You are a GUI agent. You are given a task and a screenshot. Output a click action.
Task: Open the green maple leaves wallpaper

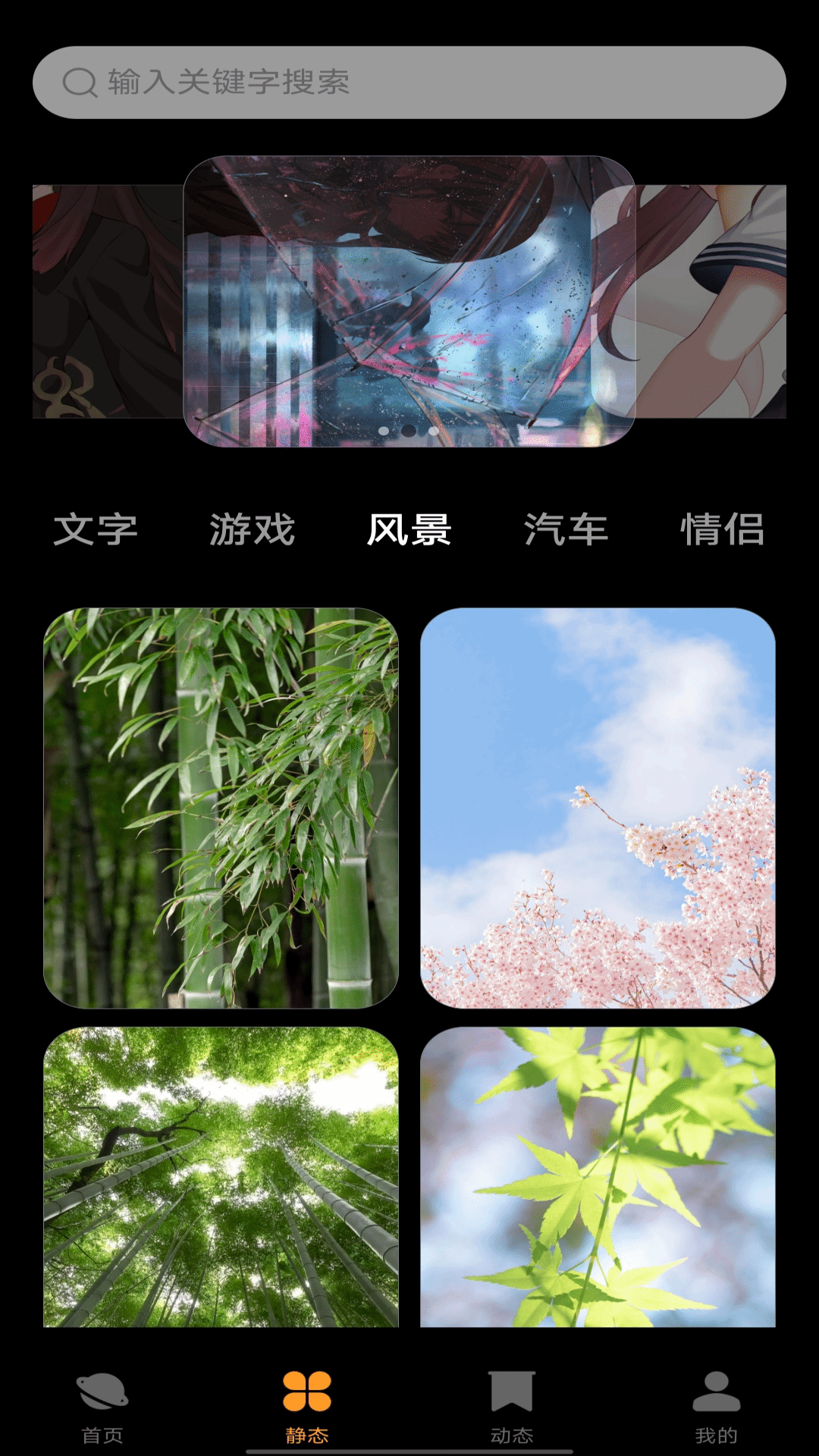[x=598, y=1177]
